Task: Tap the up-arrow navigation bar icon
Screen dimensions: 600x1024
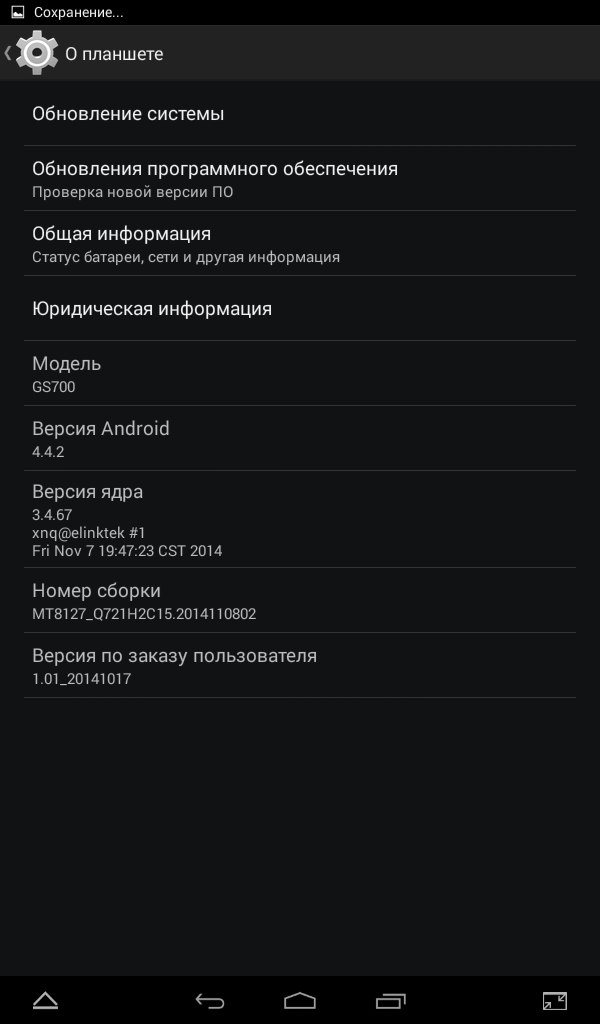Action: coord(46,1000)
